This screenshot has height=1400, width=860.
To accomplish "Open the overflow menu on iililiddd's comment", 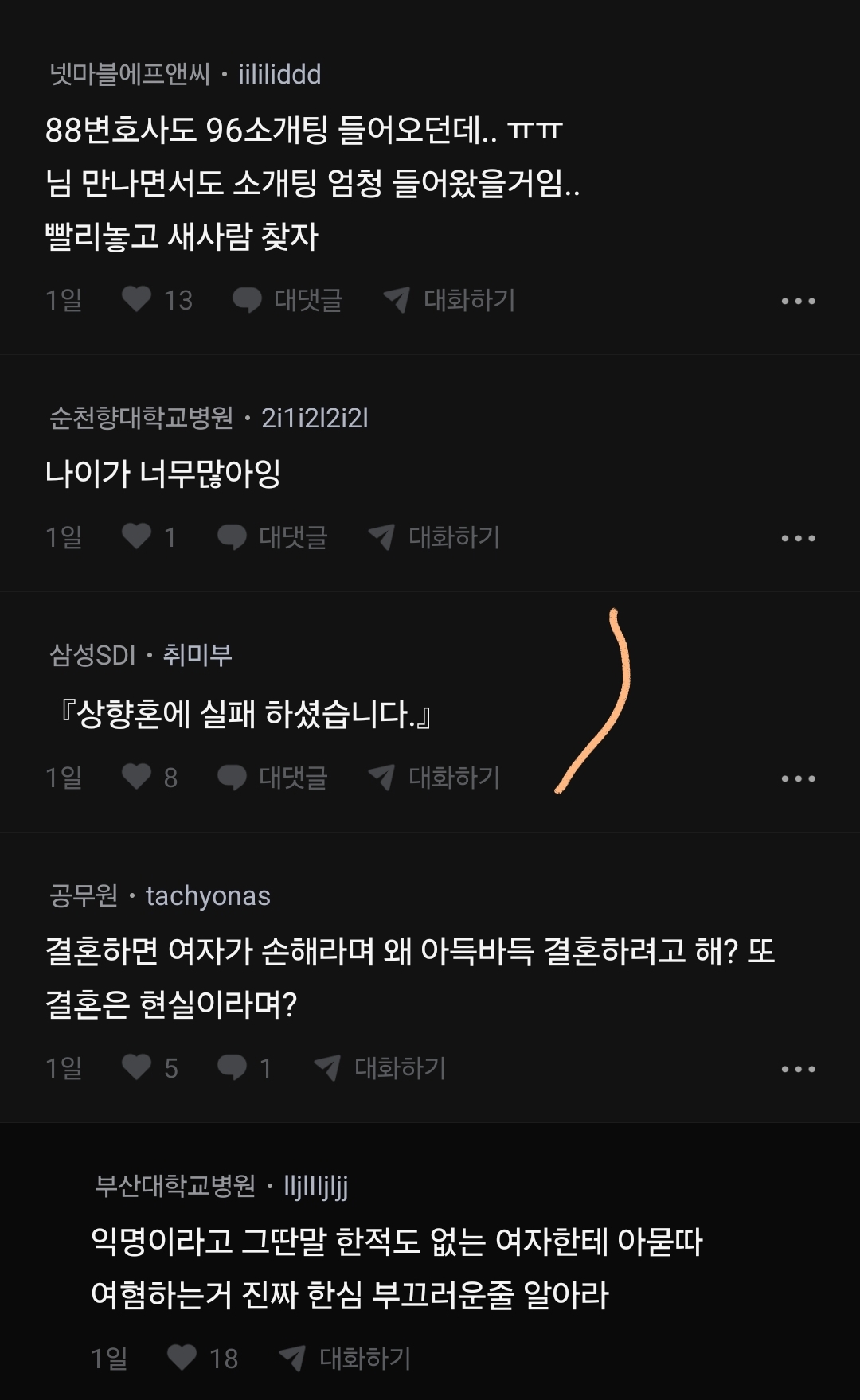I will [x=798, y=301].
